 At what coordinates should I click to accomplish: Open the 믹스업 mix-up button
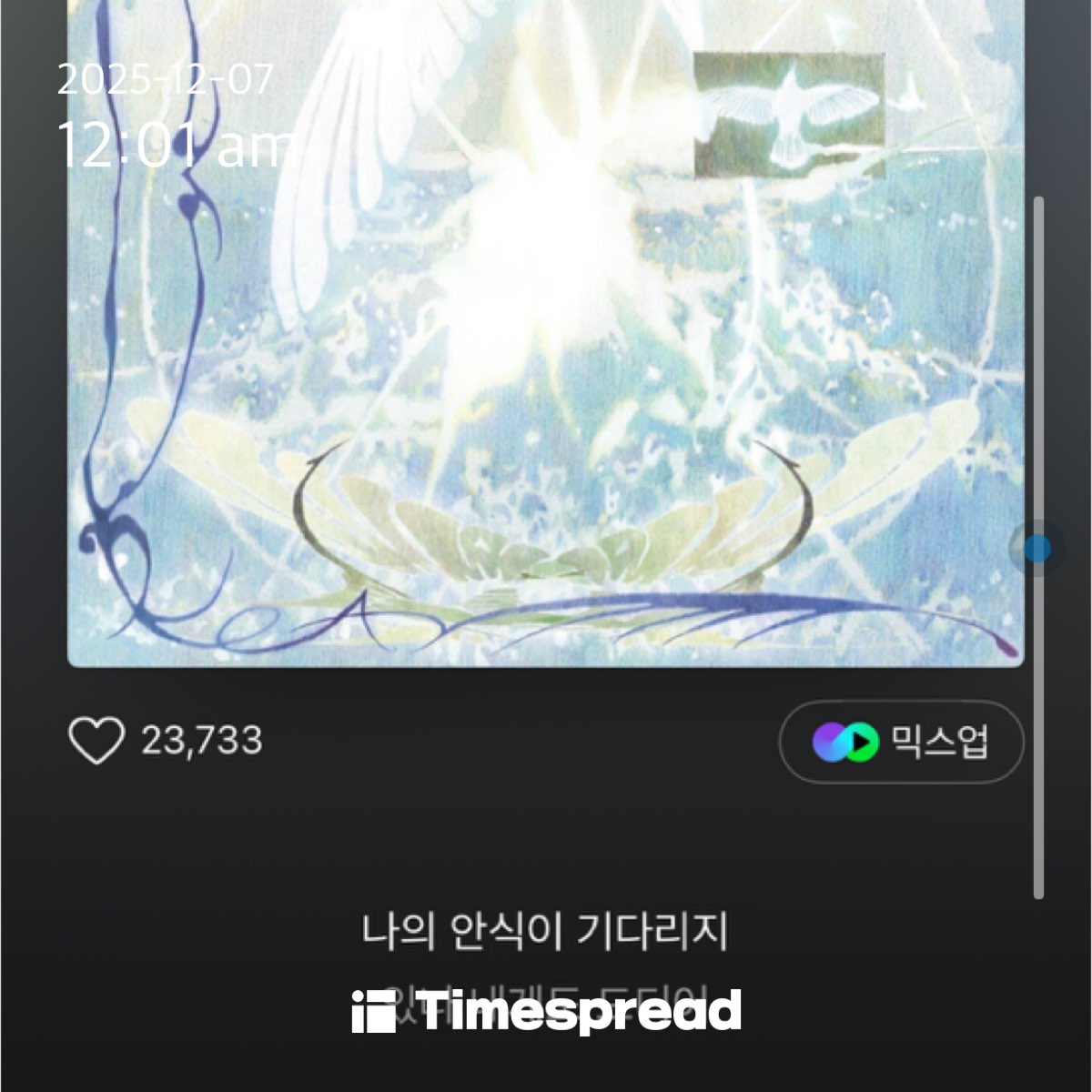pyautogui.click(x=901, y=743)
